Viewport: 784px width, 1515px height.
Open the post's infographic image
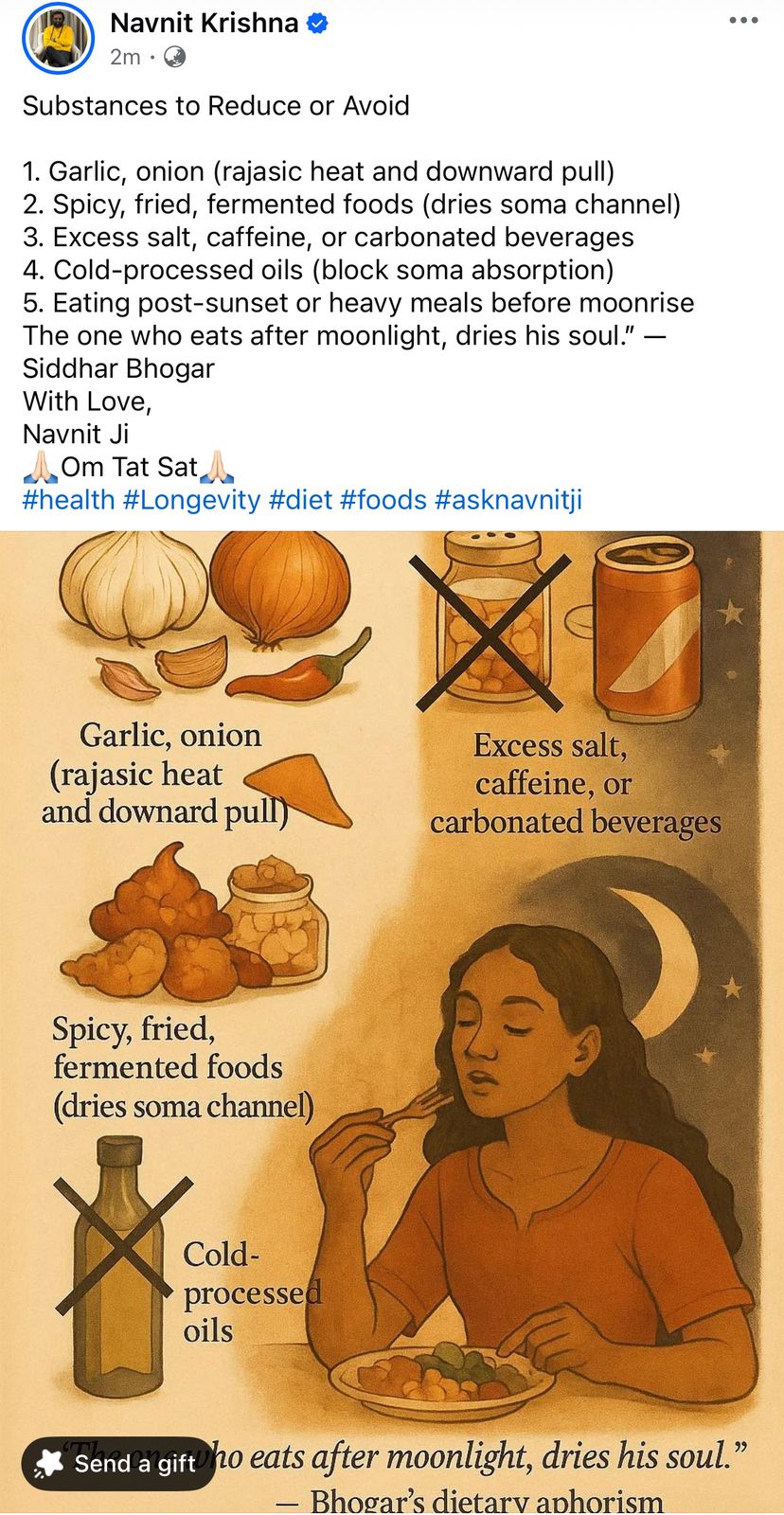pyautogui.click(x=392, y=1023)
